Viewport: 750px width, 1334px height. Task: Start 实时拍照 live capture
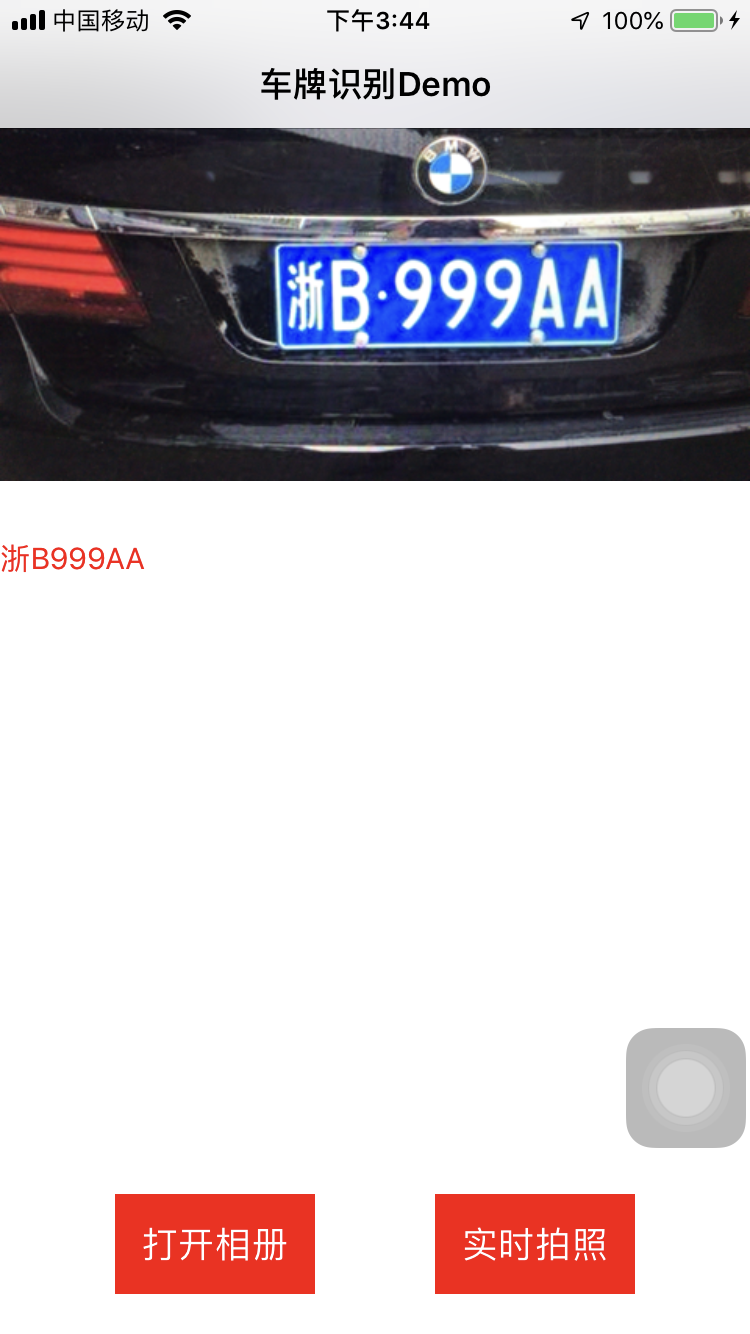coord(535,1244)
